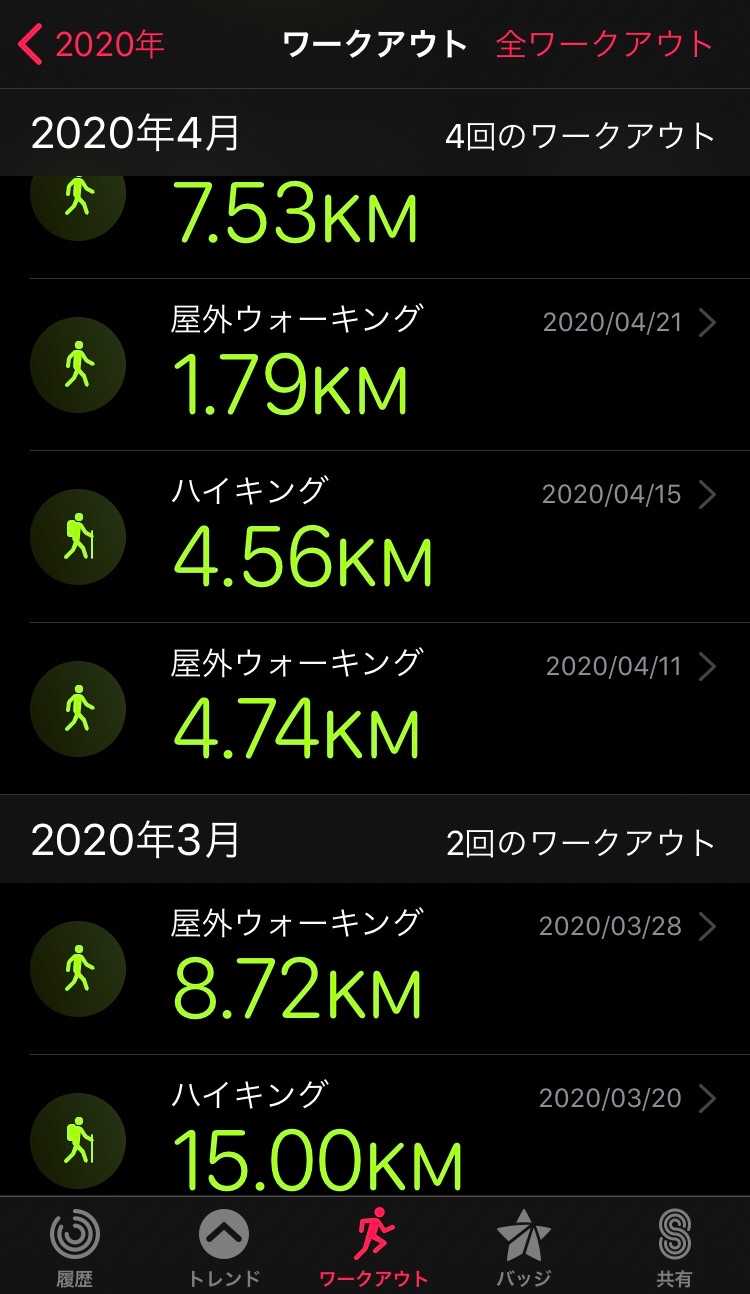
Task: Open the 全ワークアウト filter
Action: pos(604,45)
